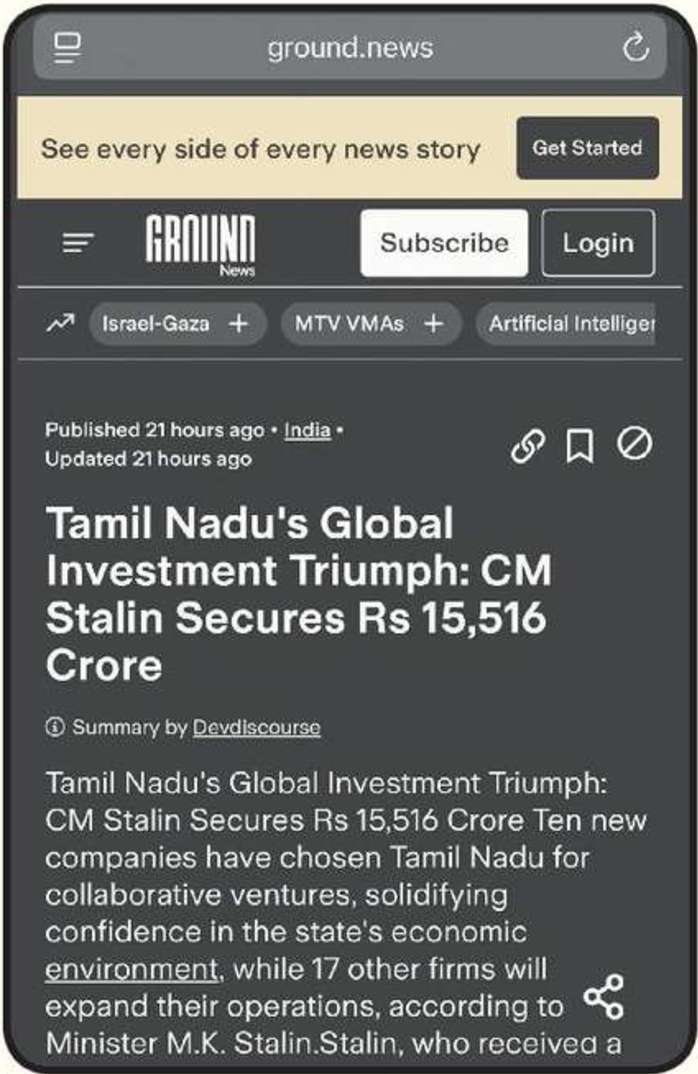
Task: Open the Devdiscourse source link
Action: [256, 727]
